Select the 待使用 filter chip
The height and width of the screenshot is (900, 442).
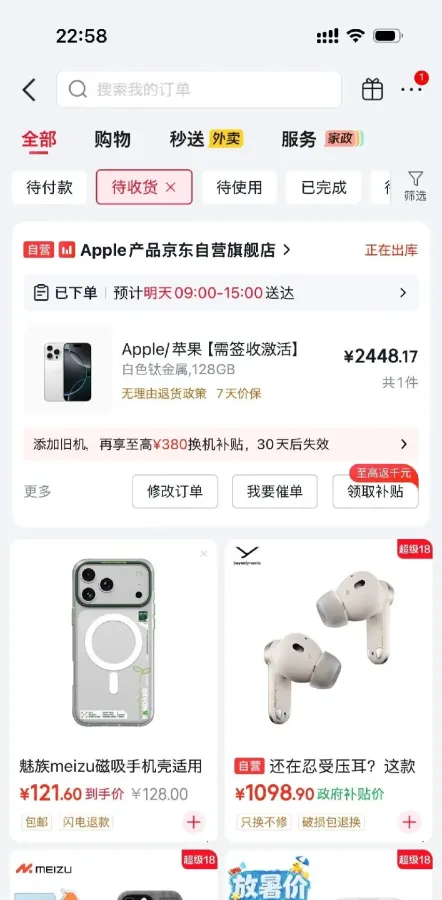click(239, 187)
